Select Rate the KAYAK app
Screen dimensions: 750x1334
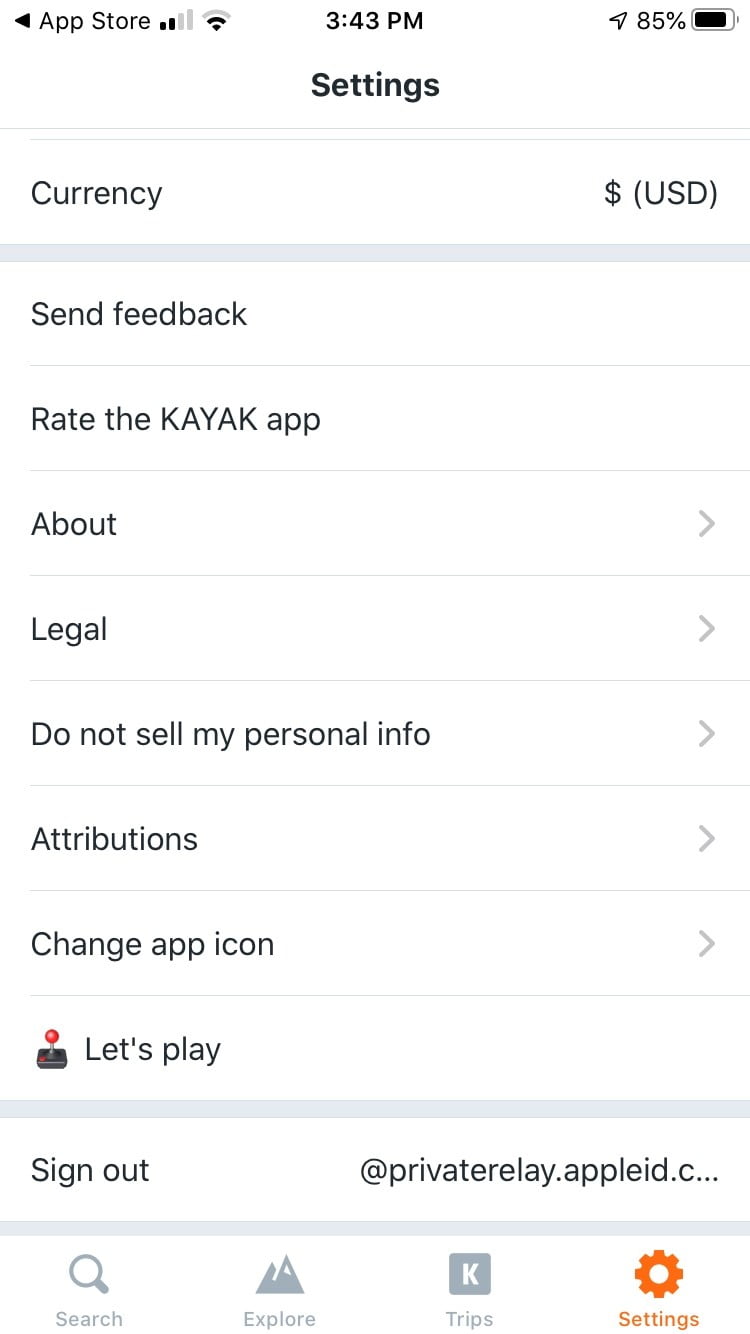coord(176,418)
